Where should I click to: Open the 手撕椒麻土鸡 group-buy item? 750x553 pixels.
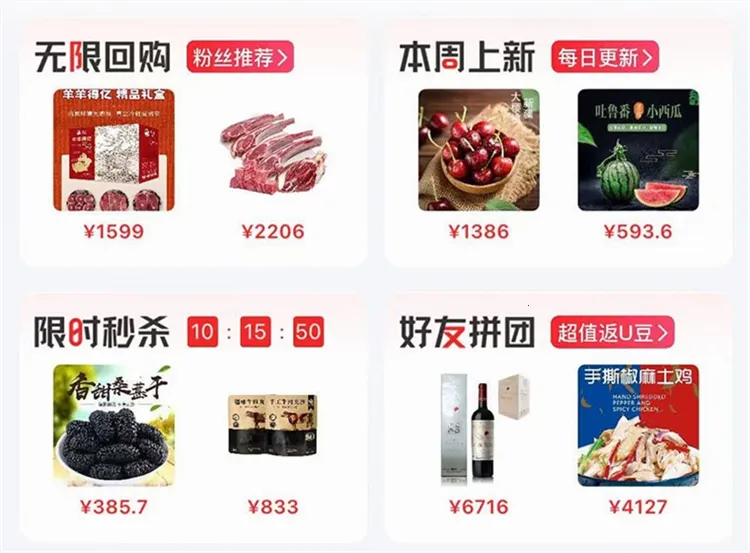point(638,425)
